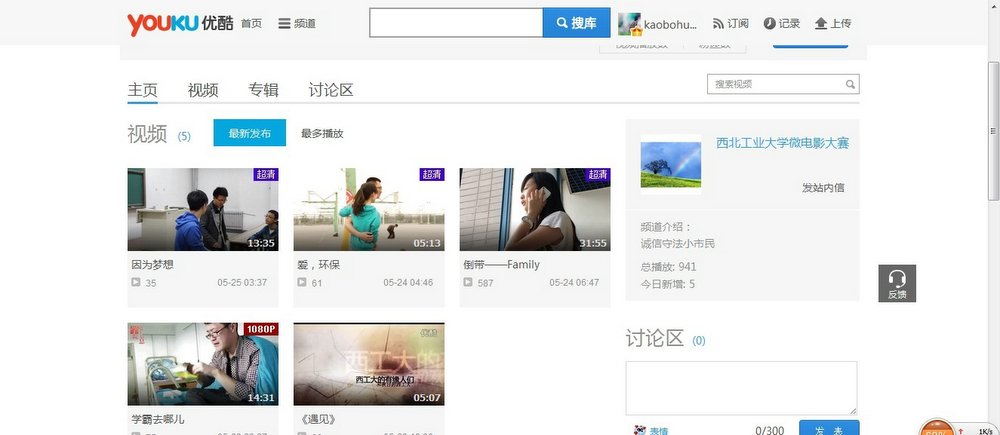
Task: Switch to the 视频 tab
Action: coord(203,90)
